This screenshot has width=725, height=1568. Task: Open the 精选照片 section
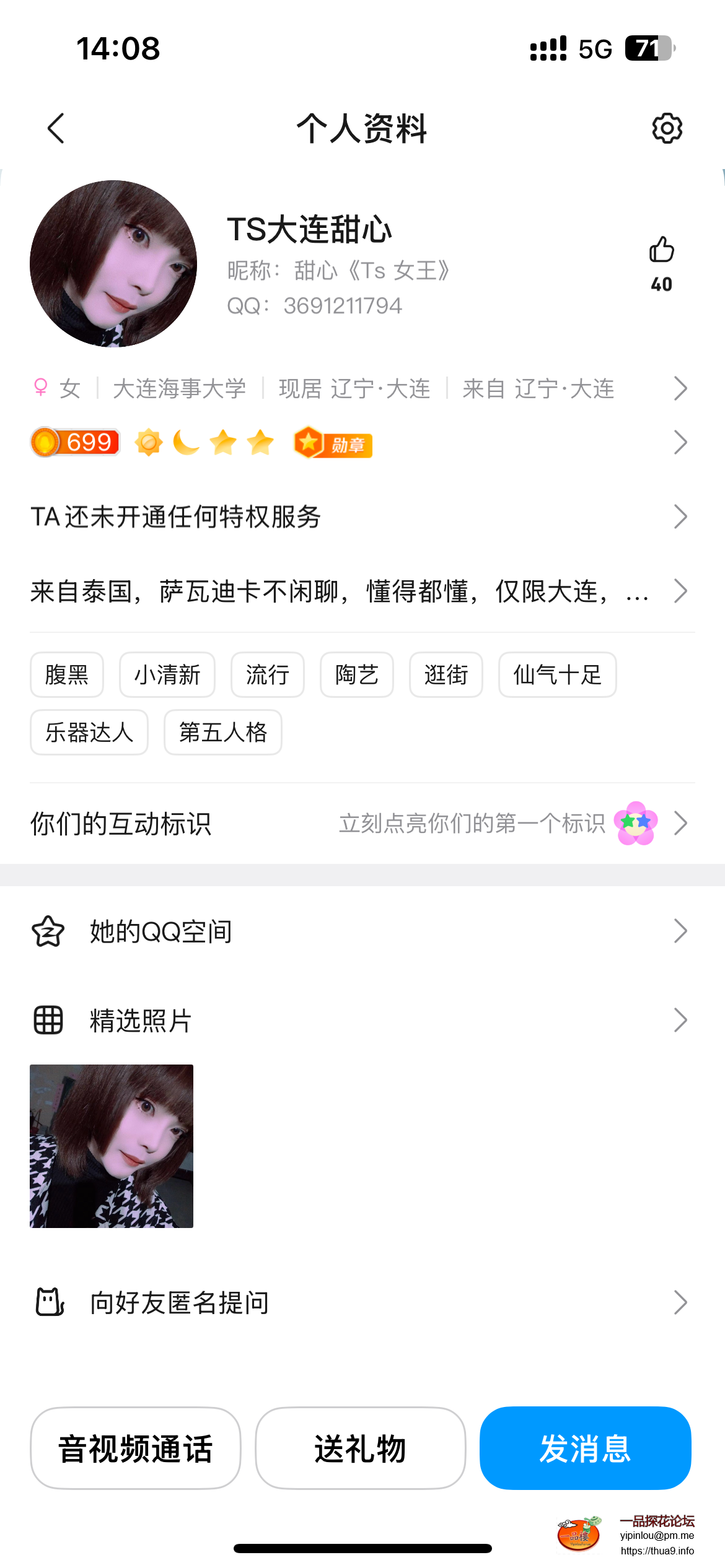point(359,1021)
